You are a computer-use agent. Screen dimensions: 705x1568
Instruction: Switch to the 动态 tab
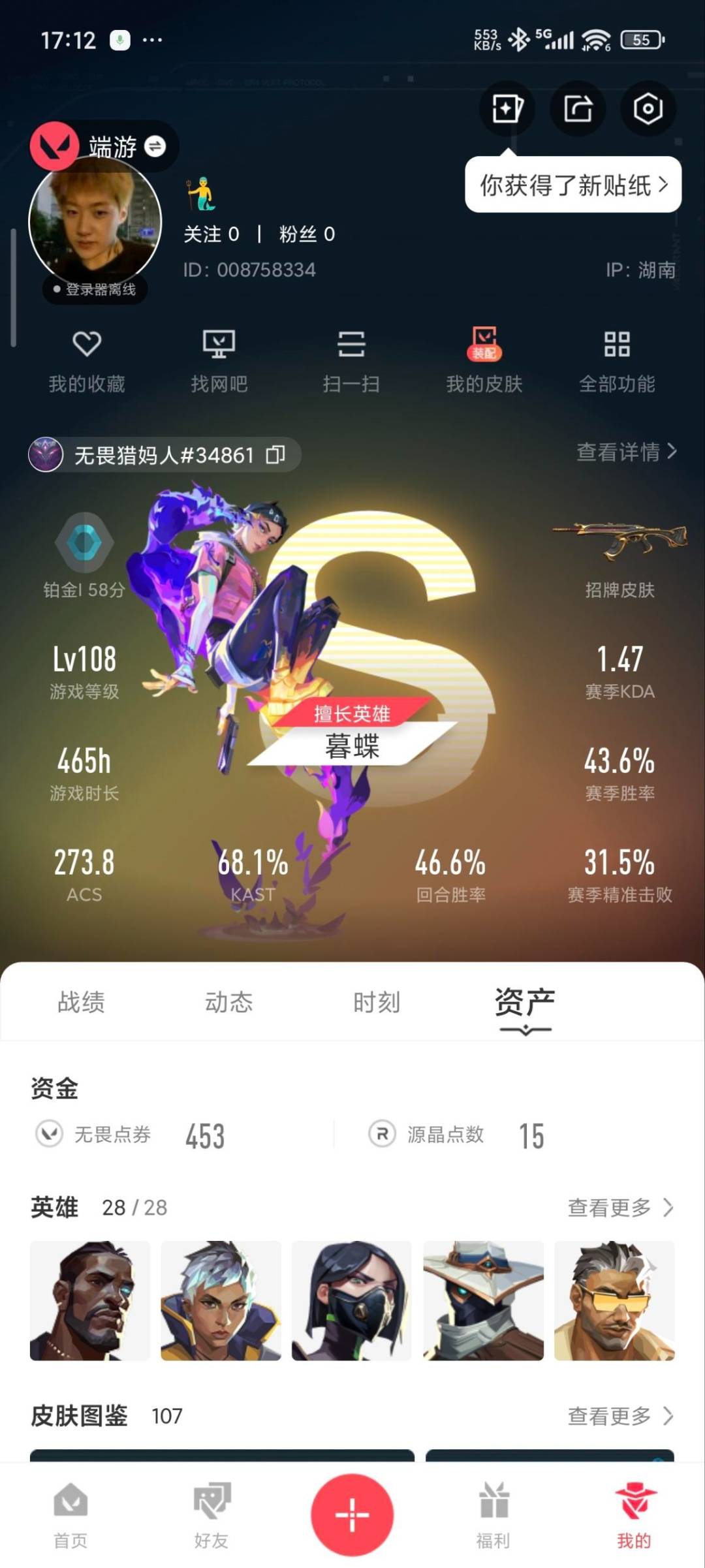point(228,1002)
